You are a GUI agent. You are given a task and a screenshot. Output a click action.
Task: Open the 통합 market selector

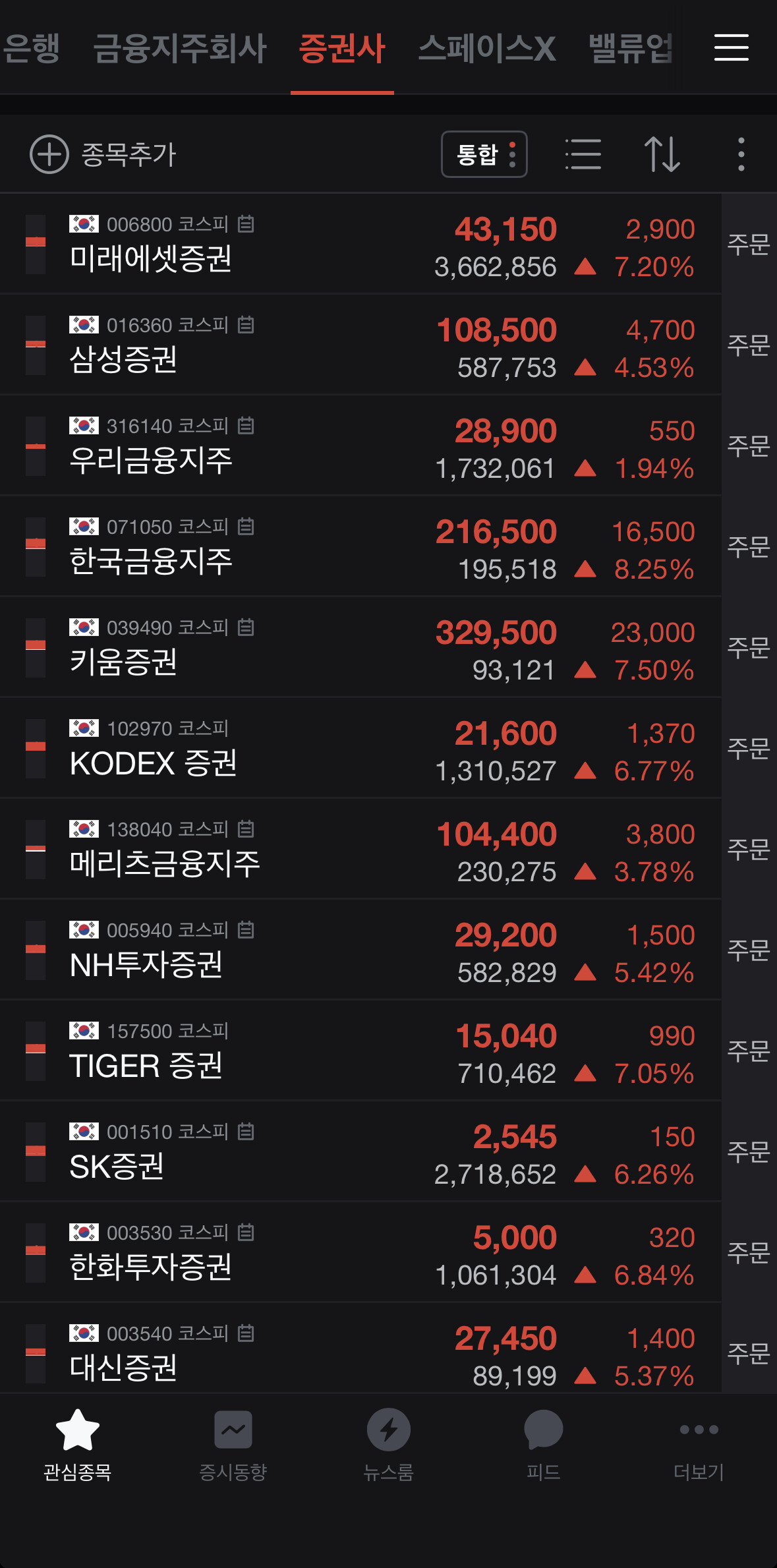484,154
